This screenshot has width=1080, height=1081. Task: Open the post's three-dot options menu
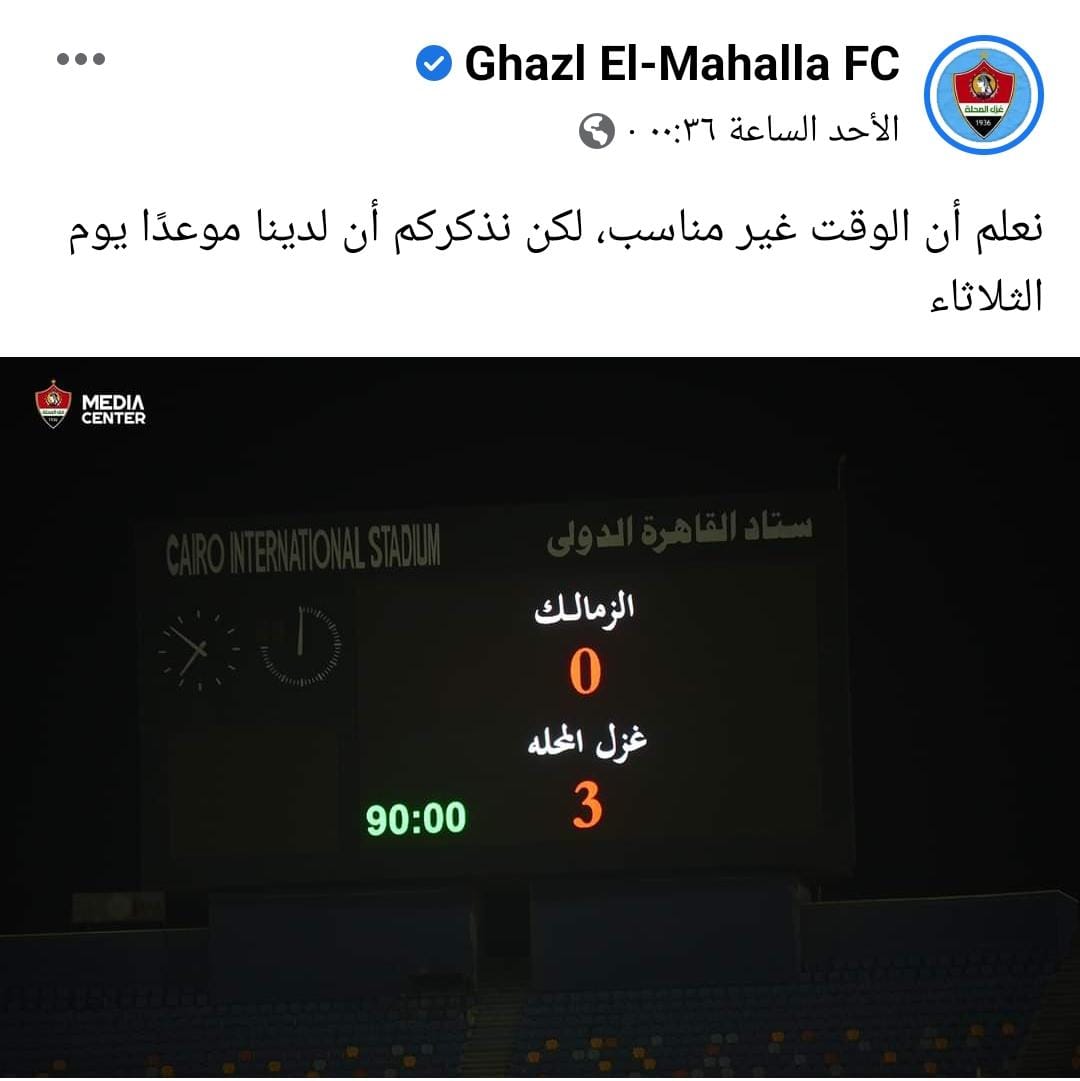point(81,59)
